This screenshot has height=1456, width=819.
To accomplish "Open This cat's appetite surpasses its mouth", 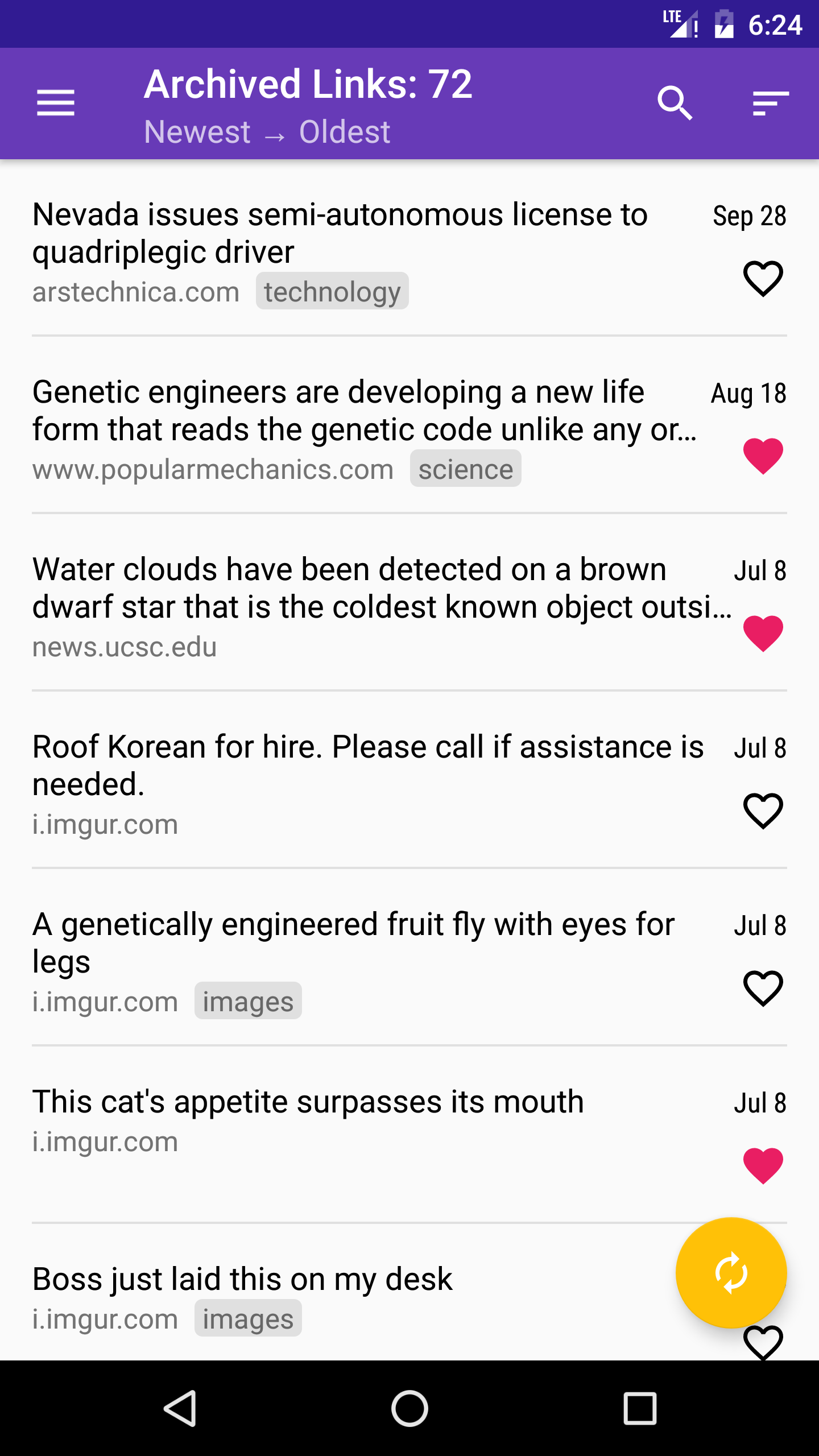I will 308,1102.
